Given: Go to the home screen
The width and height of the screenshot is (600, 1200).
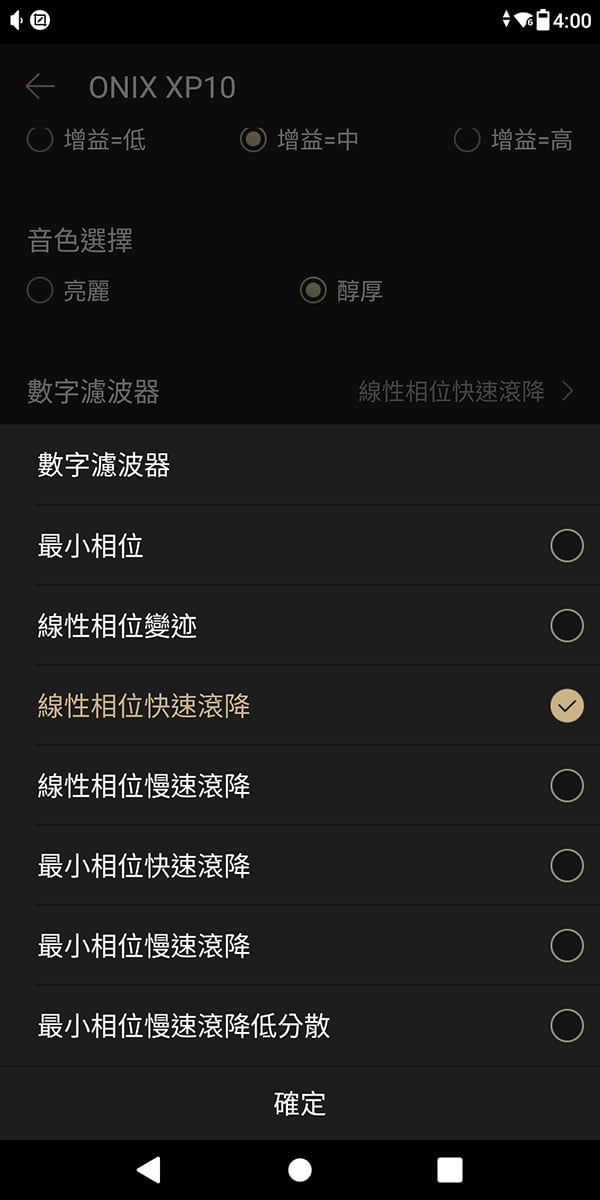Looking at the screenshot, I should (x=300, y=1170).
